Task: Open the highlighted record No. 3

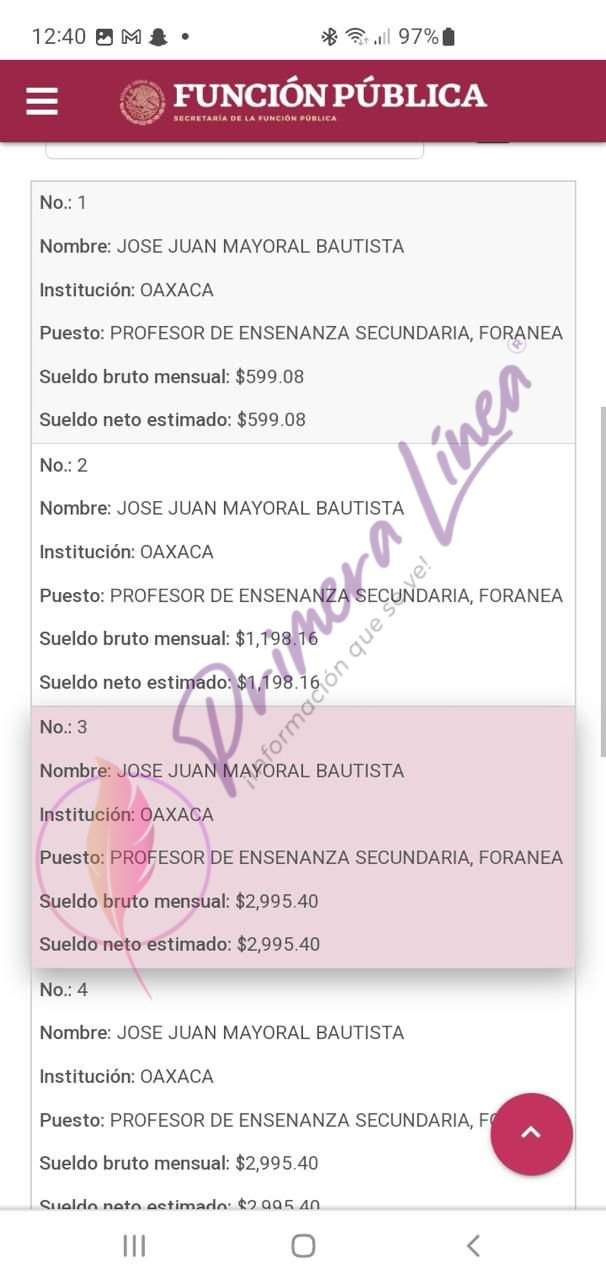Action: pyautogui.click(x=303, y=836)
